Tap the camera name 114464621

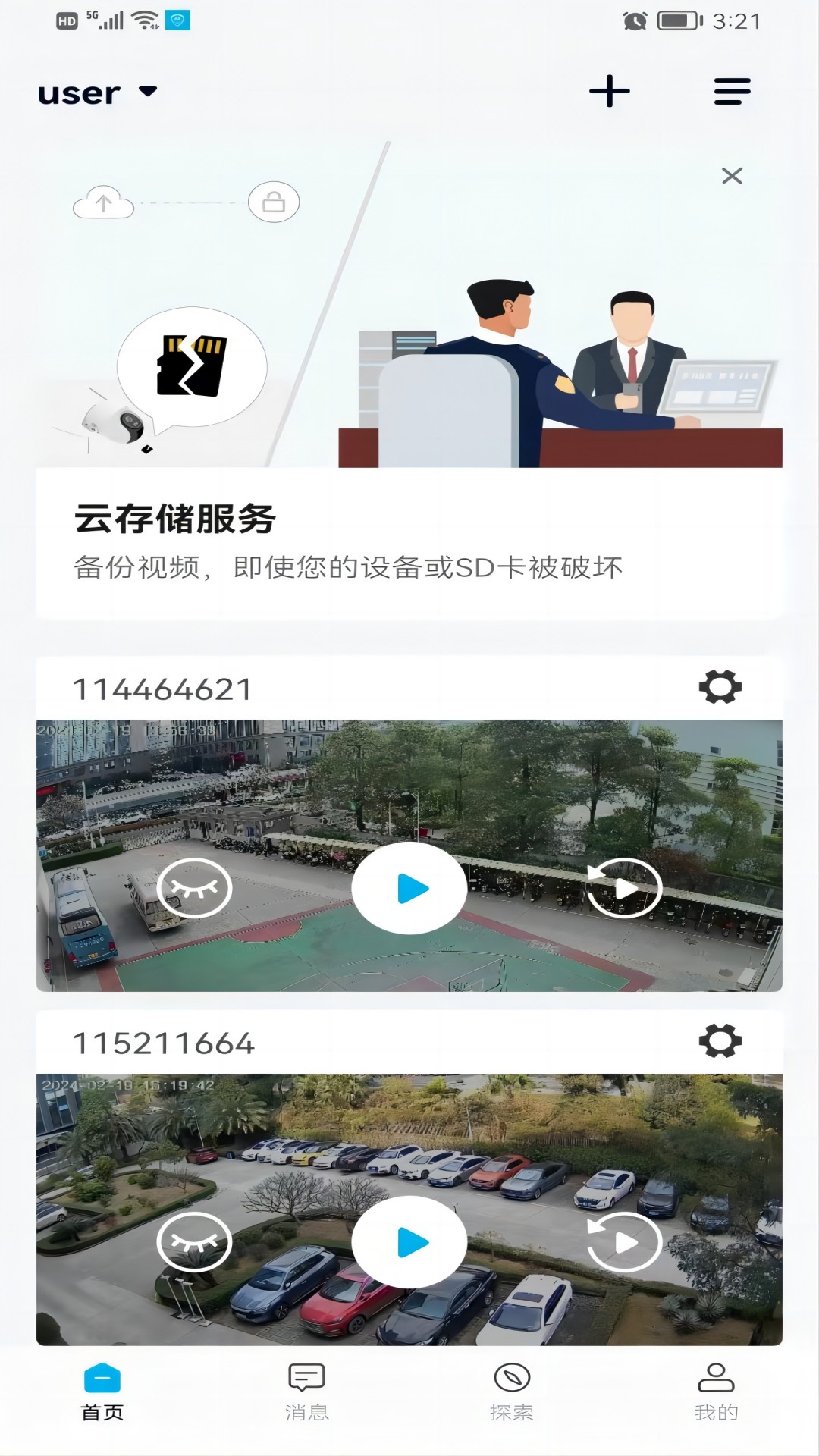(x=162, y=686)
